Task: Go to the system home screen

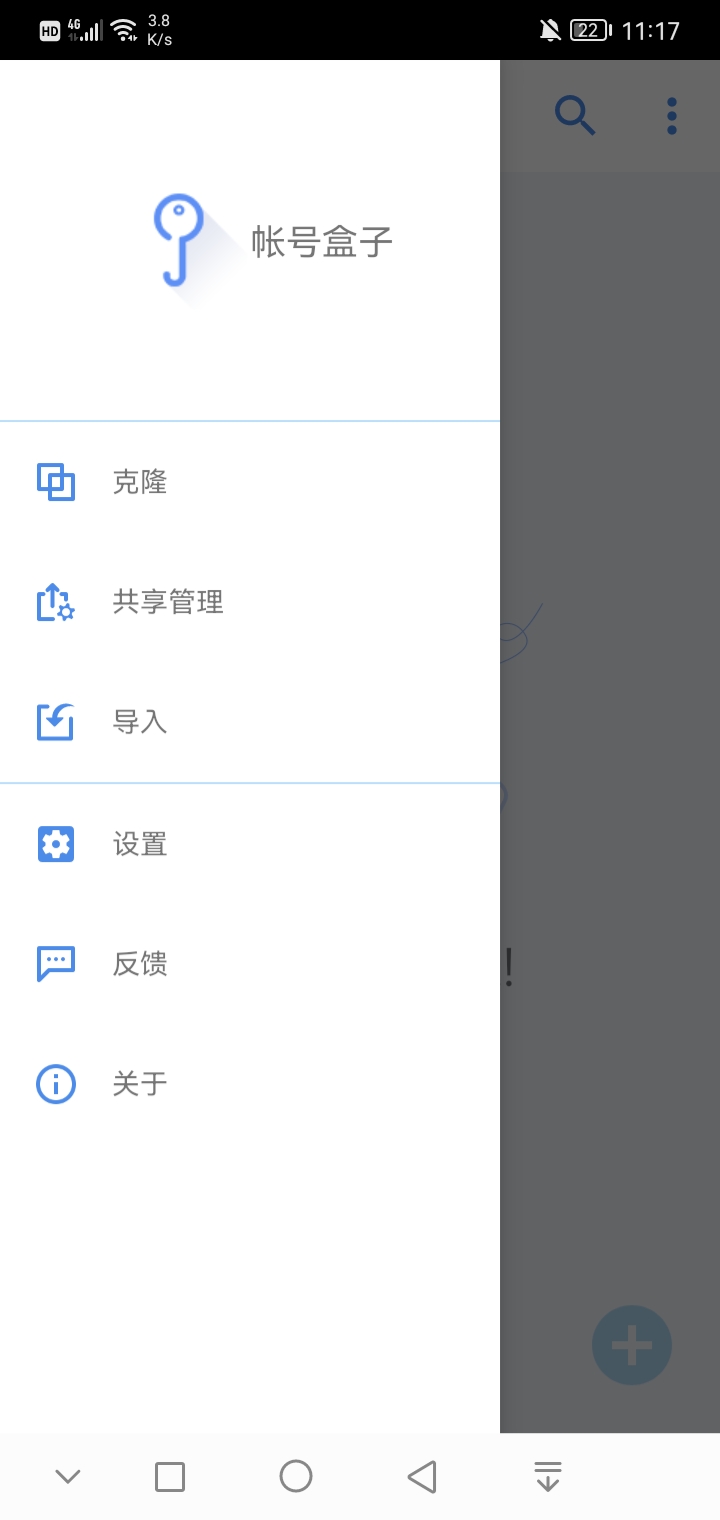Action: [296, 1476]
